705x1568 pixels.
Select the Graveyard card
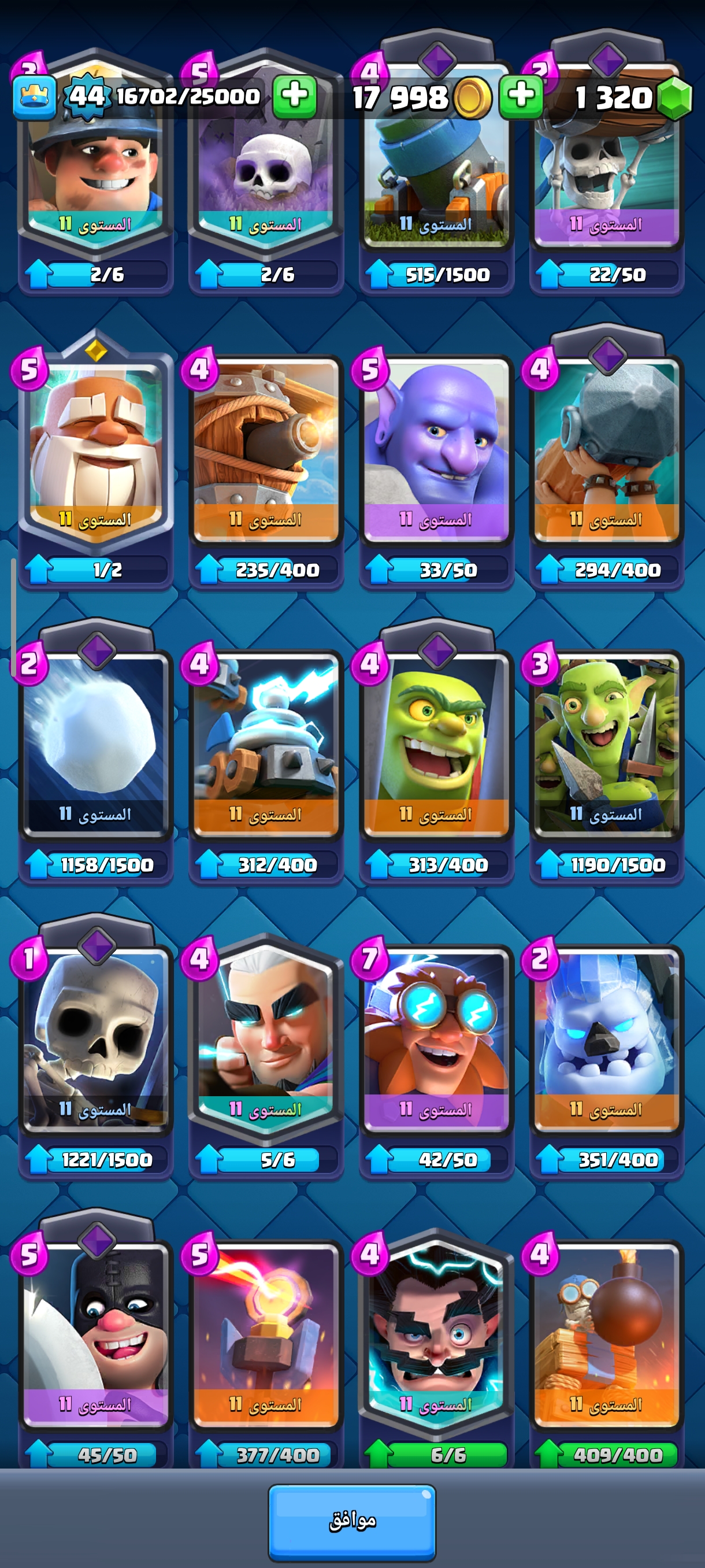(x=266, y=176)
